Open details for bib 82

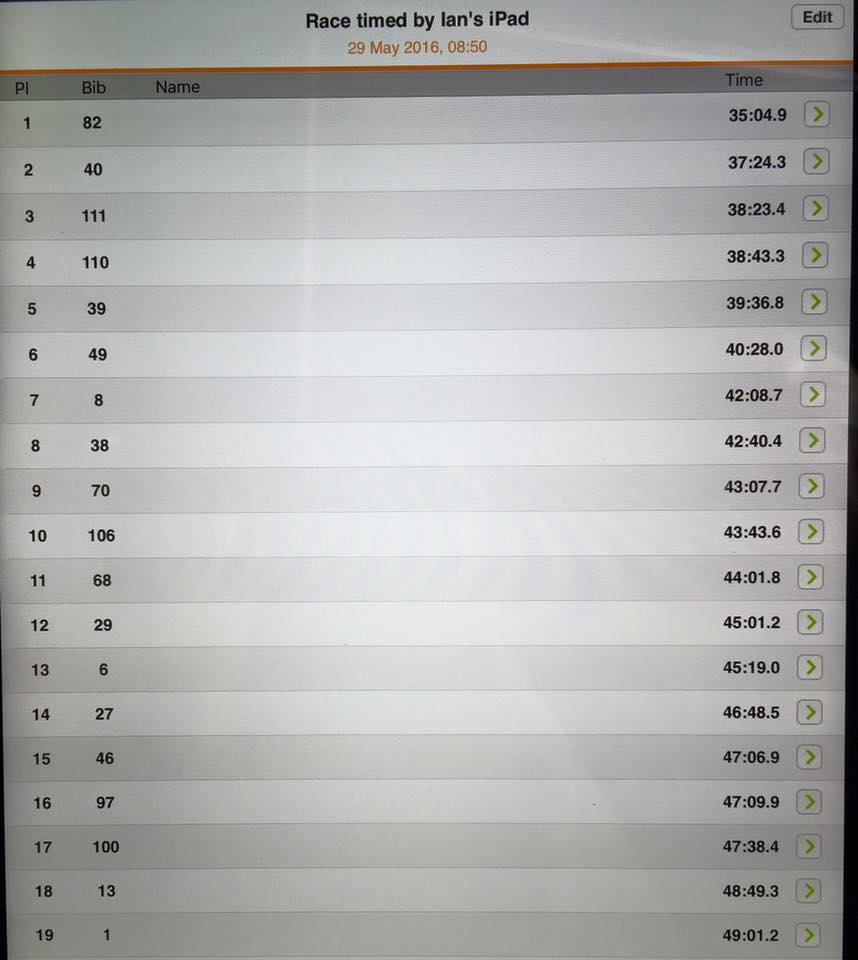click(x=817, y=115)
